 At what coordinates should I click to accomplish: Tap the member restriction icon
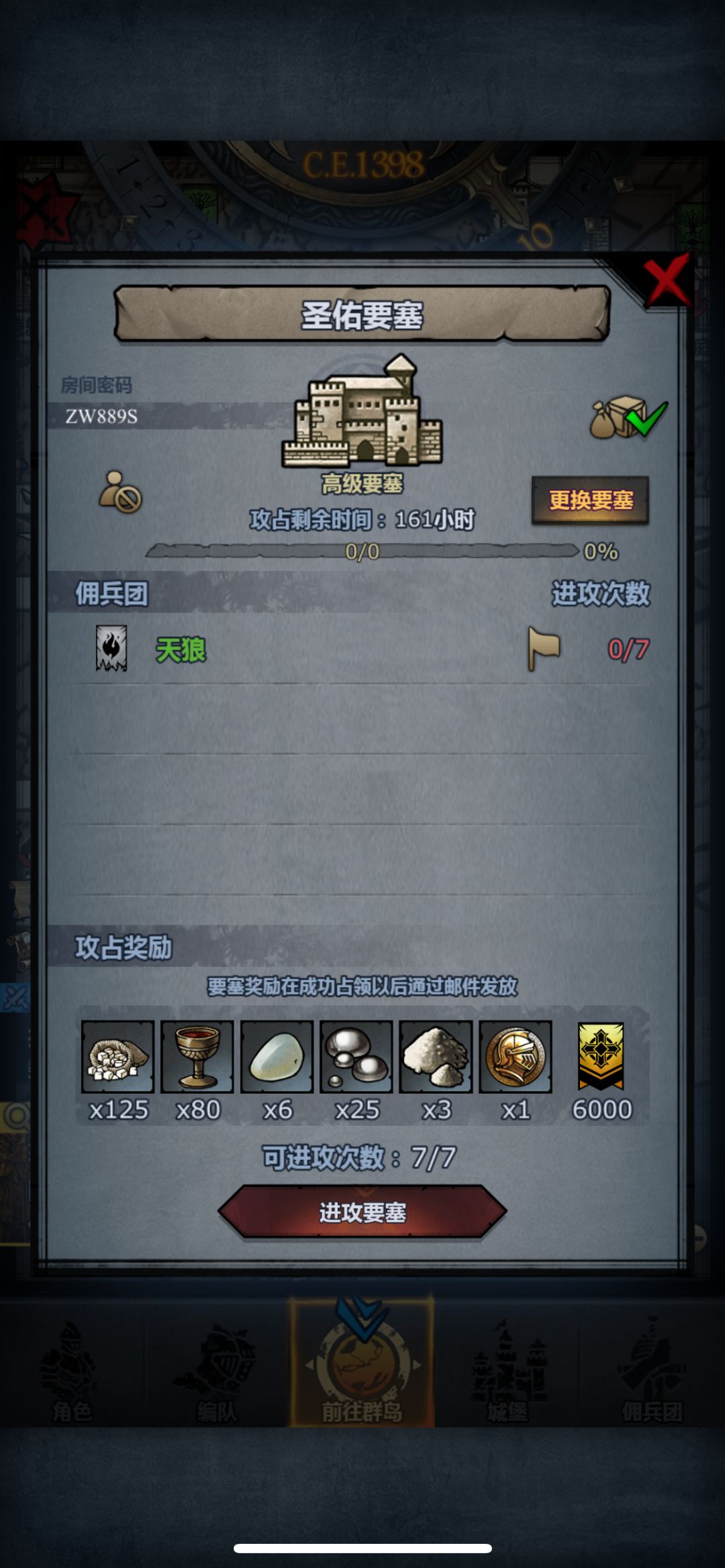click(121, 492)
